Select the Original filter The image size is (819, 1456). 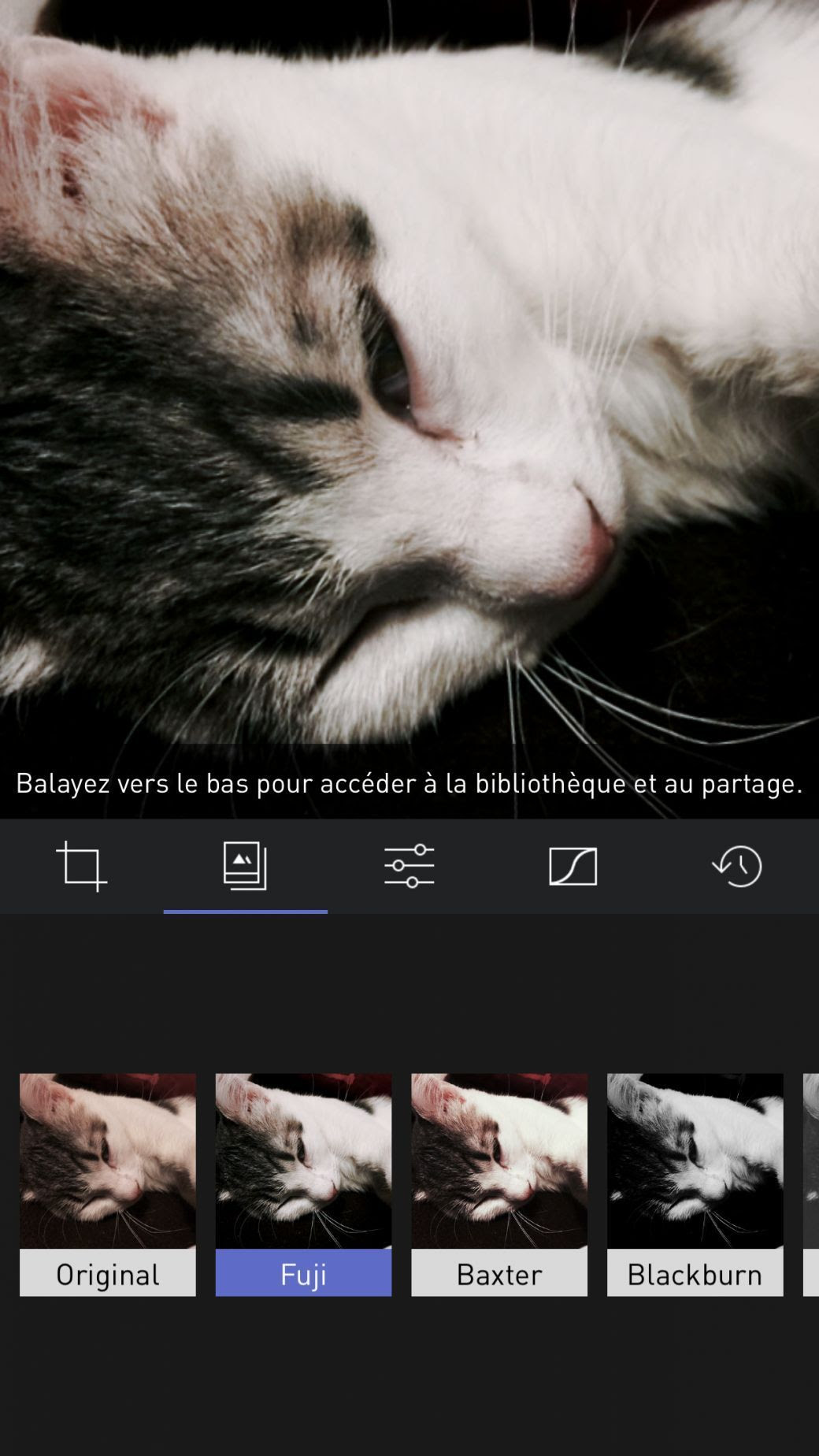click(x=108, y=1183)
